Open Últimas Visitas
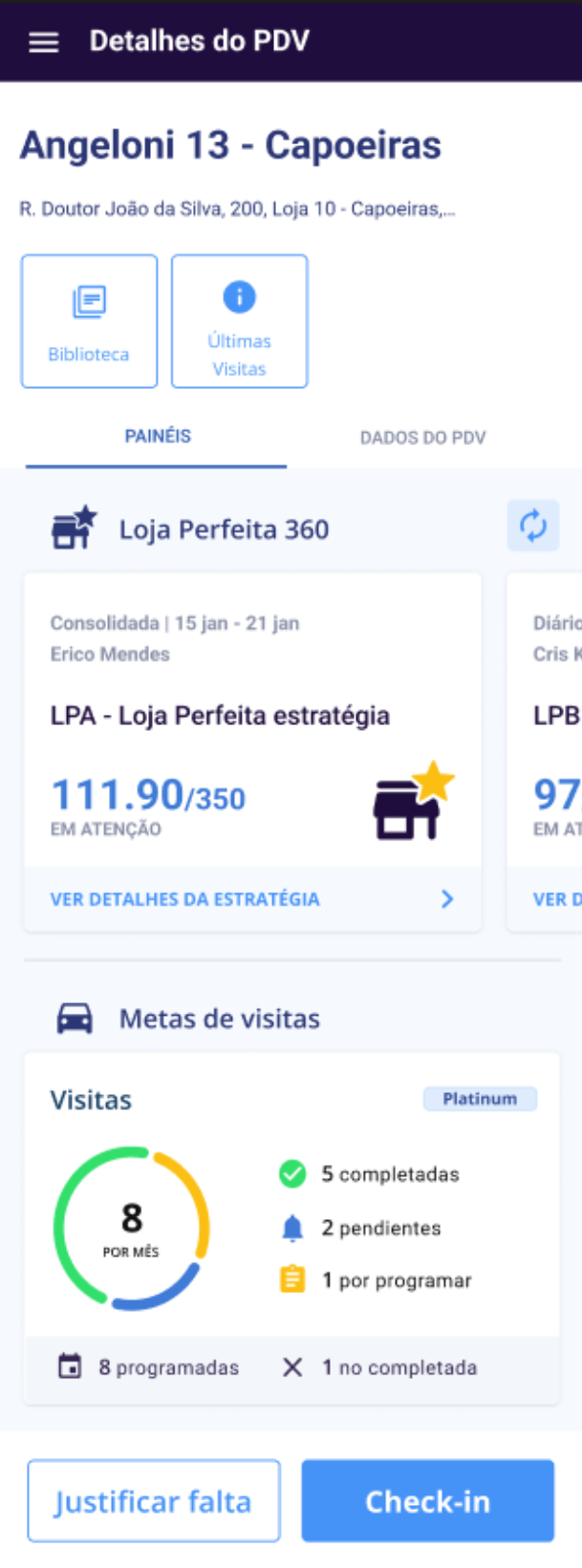Viewport: 582px width, 1568px height. click(x=239, y=321)
